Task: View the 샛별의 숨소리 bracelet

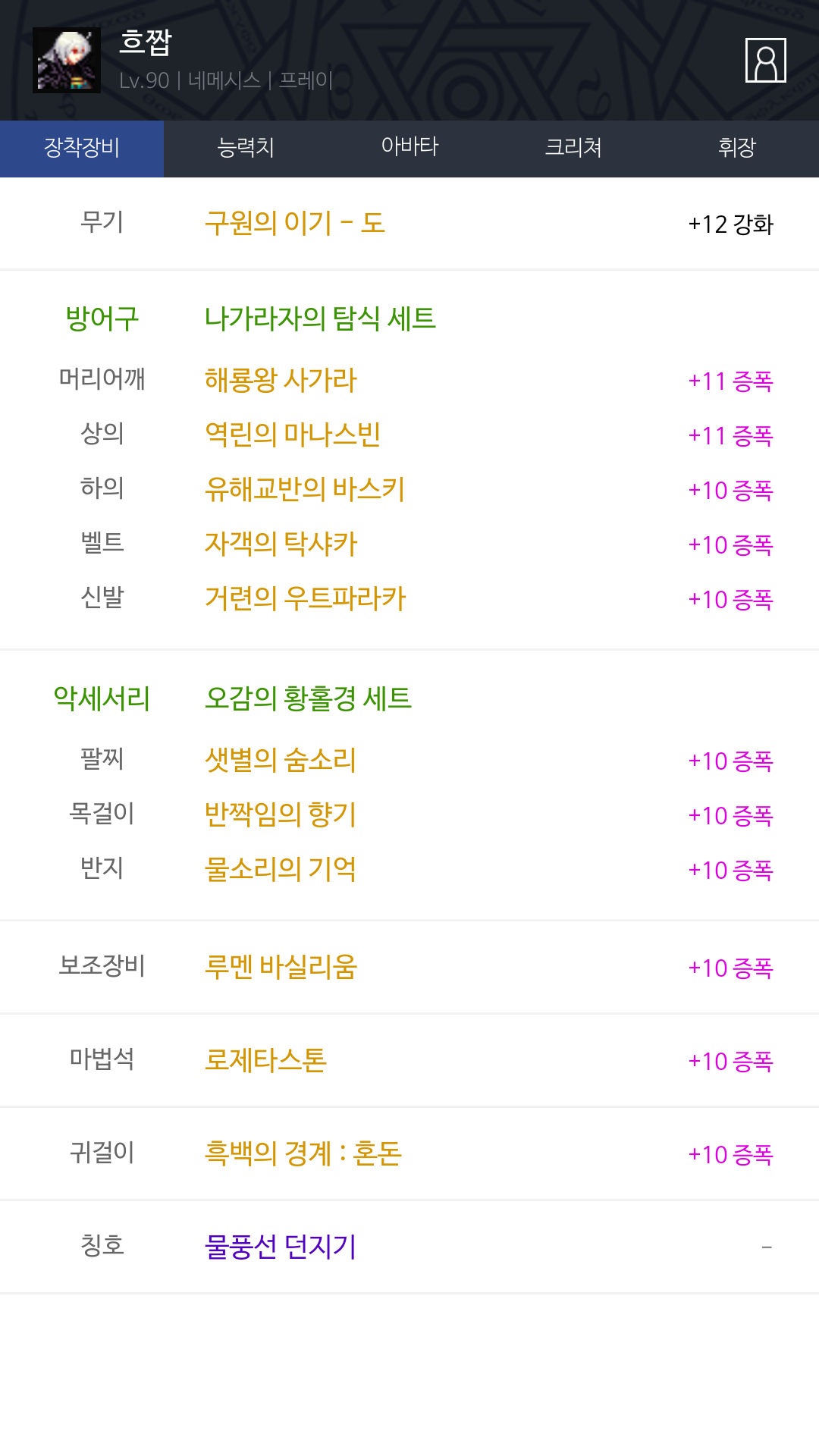Action: (281, 760)
